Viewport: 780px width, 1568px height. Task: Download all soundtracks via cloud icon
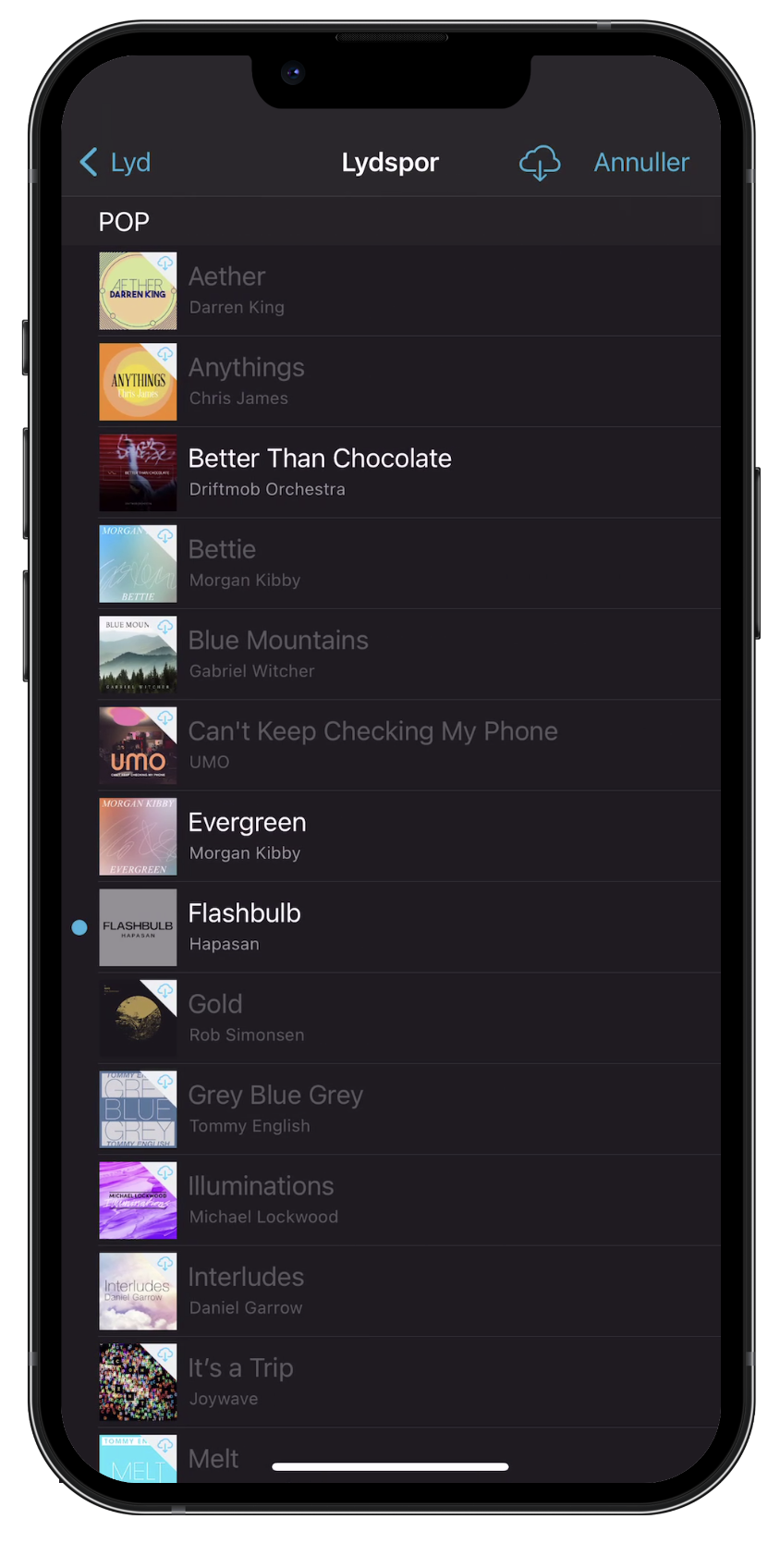point(540,163)
